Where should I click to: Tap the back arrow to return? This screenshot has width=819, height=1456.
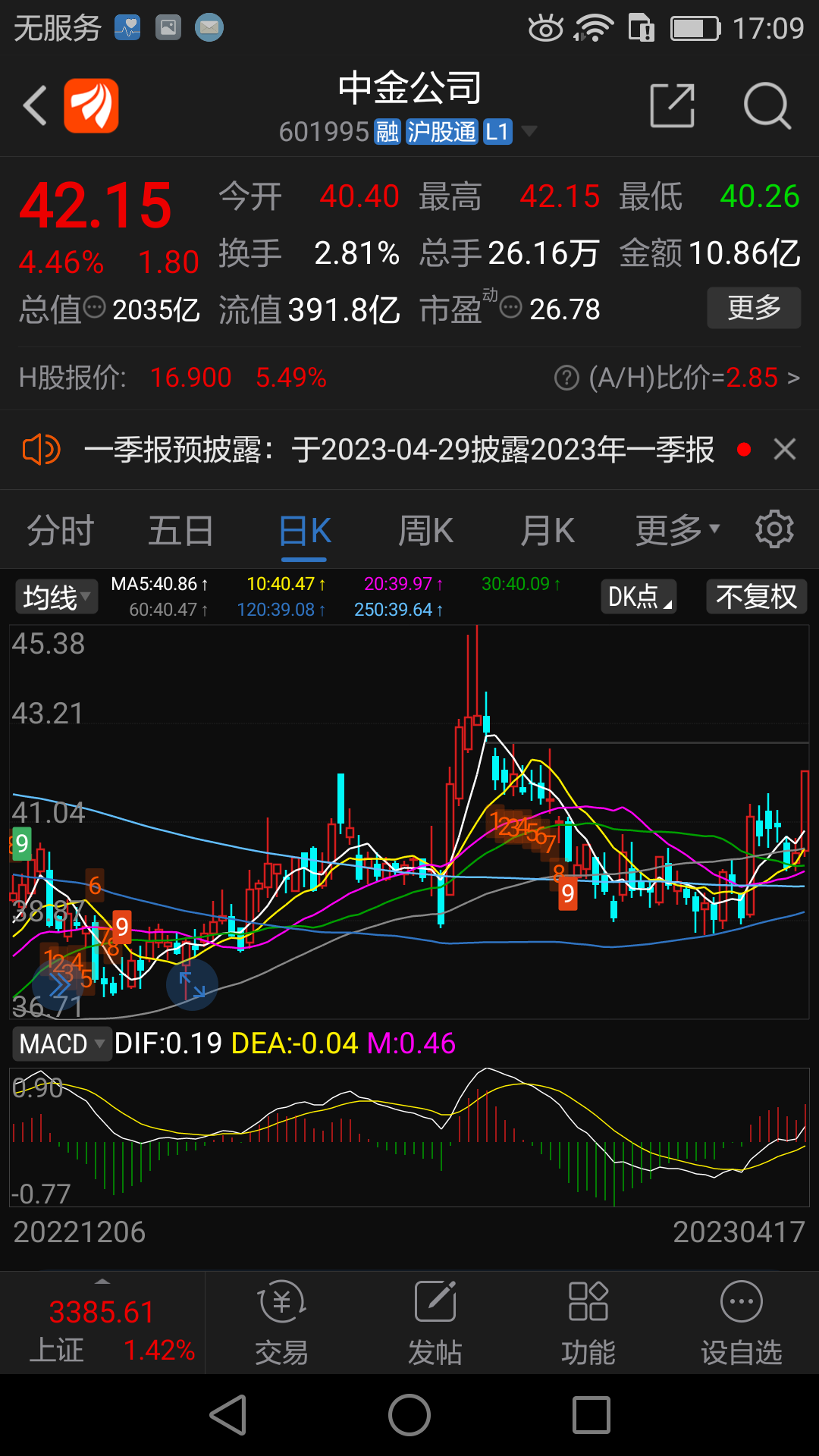click(34, 106)
